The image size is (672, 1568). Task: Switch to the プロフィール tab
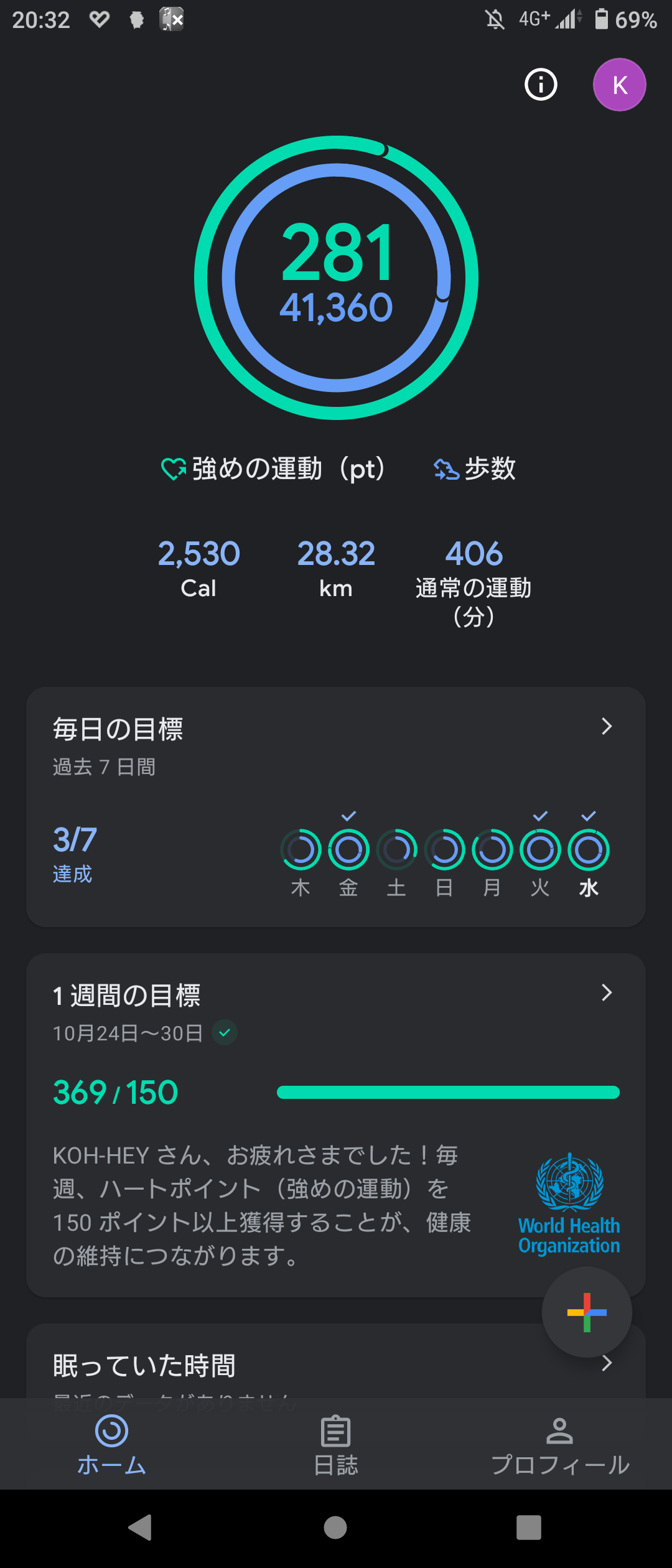560,1445
